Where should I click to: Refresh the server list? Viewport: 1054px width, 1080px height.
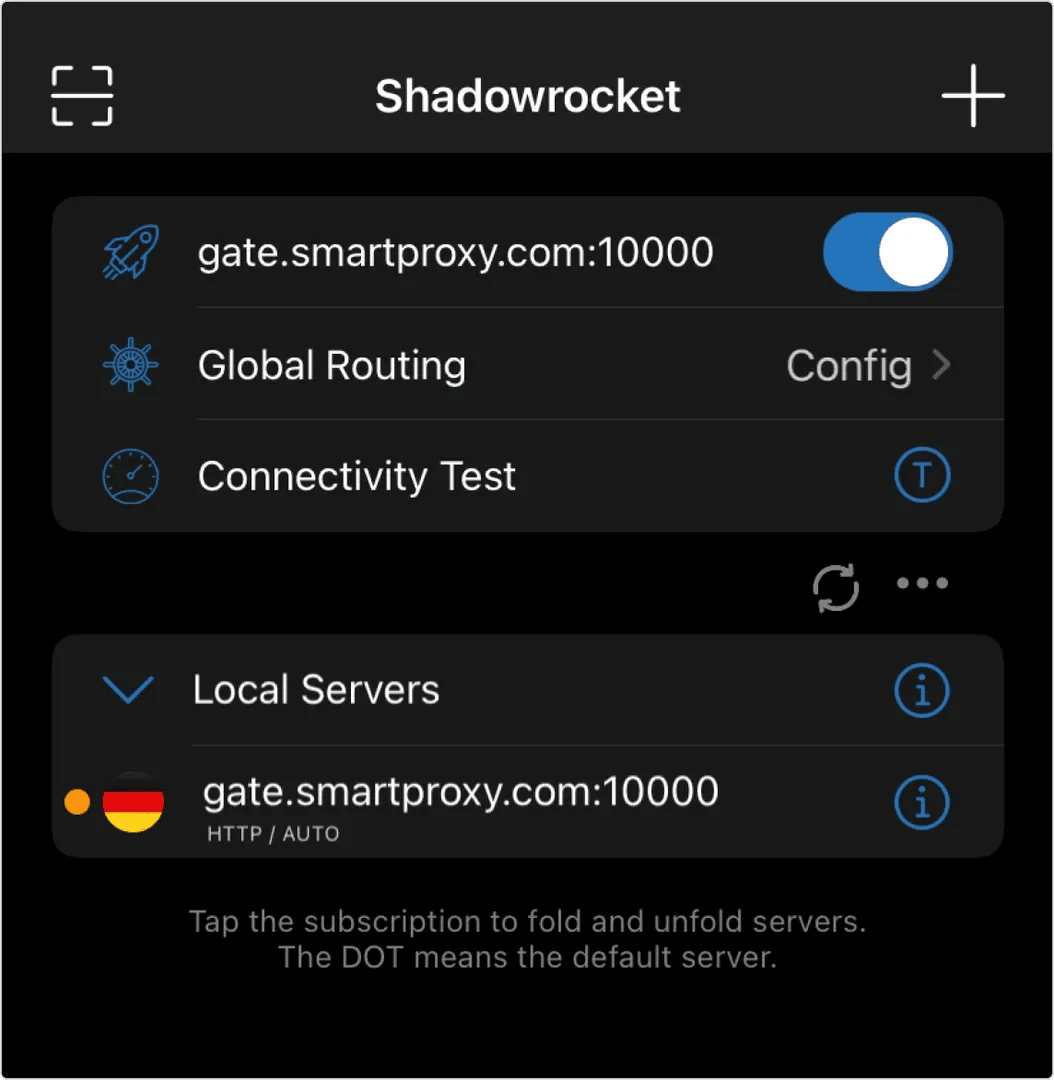(x=836, y=586)
